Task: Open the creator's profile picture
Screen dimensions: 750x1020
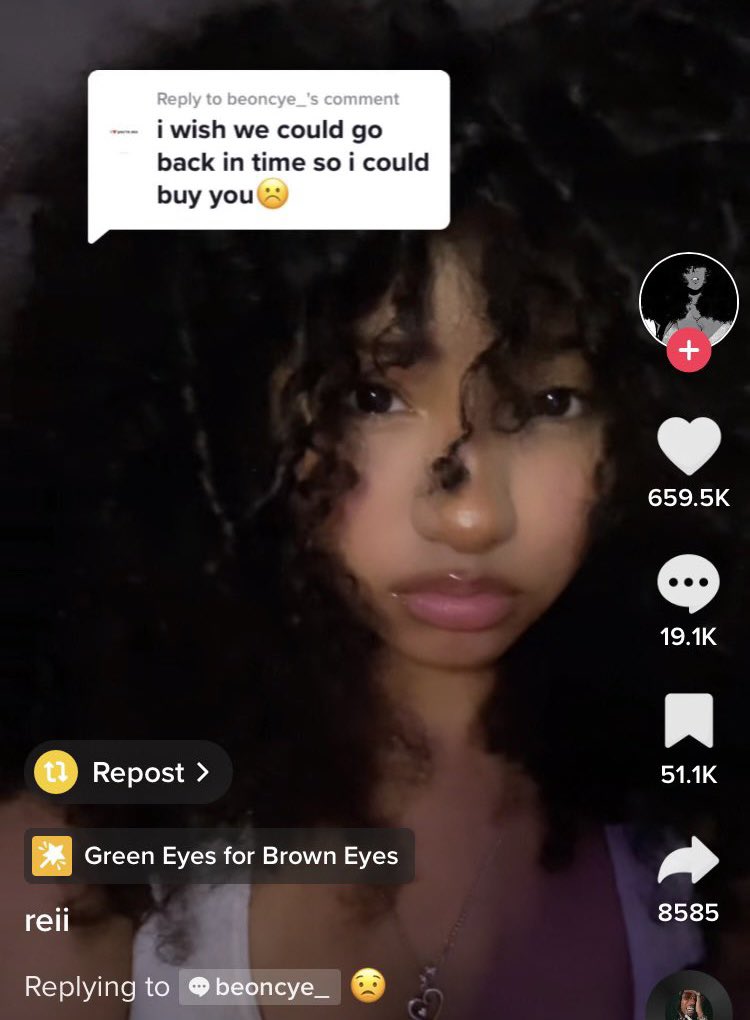Action: tap(689, 300)
